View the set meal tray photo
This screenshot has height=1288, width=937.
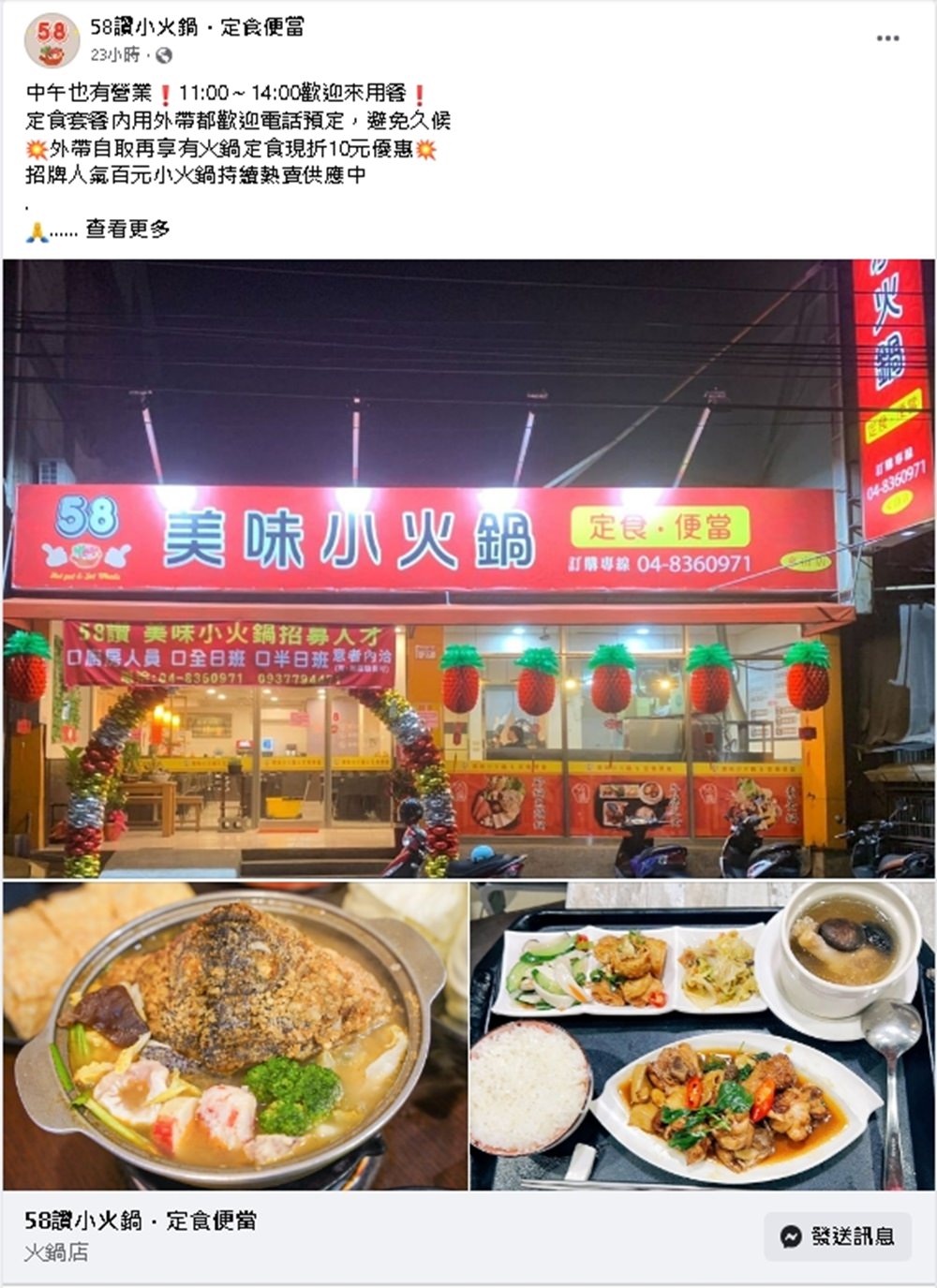(x=702, y=1035)
